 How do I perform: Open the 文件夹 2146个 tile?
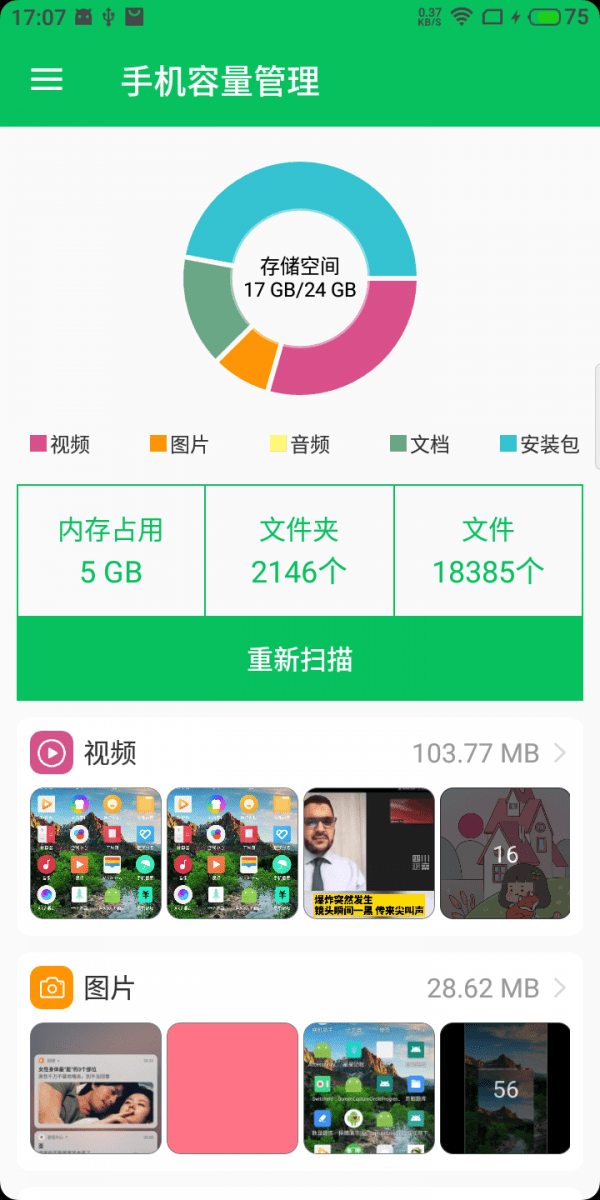click(299, 551)
